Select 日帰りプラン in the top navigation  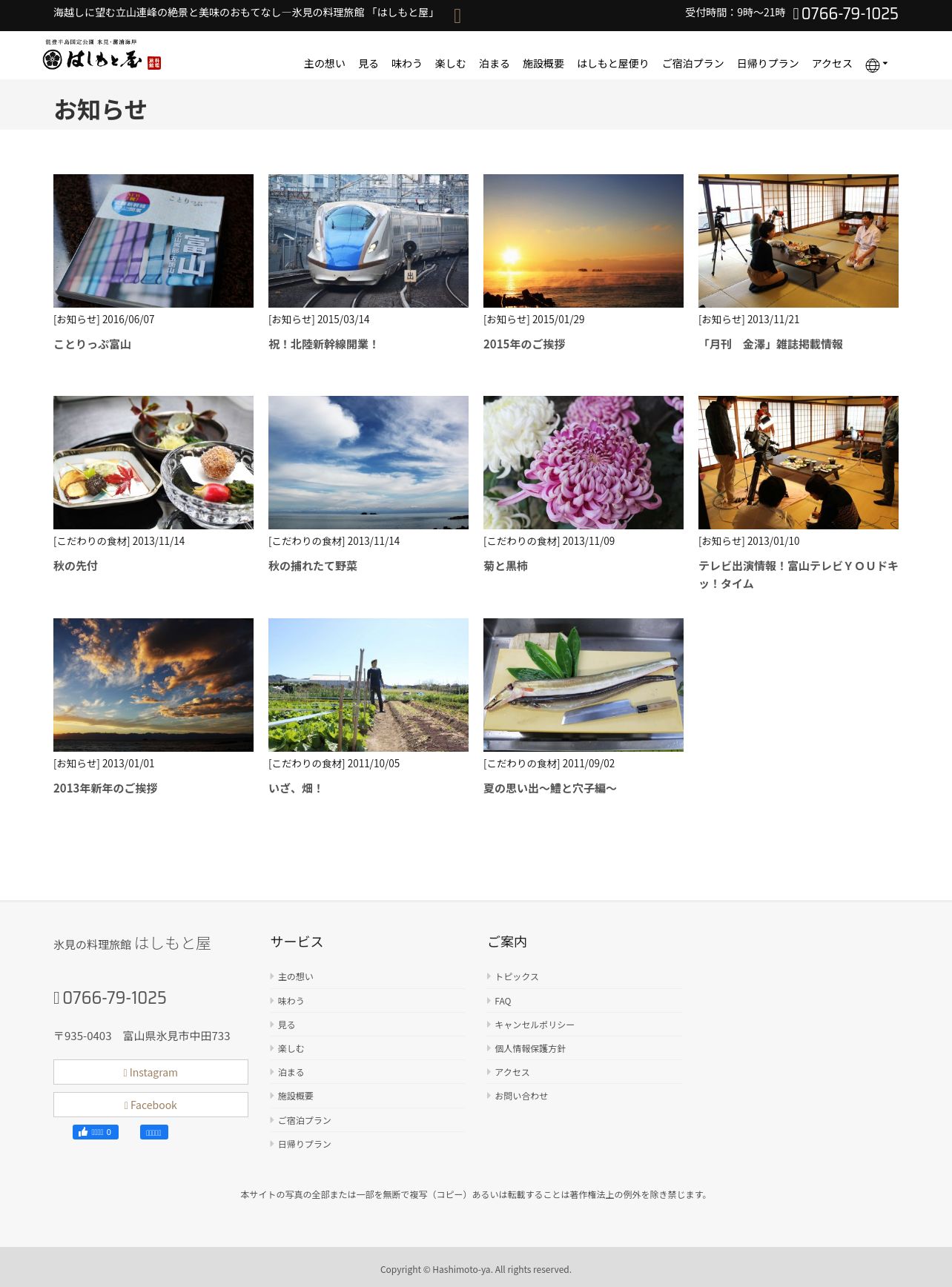pyautogui.click(x=767, y=64)
